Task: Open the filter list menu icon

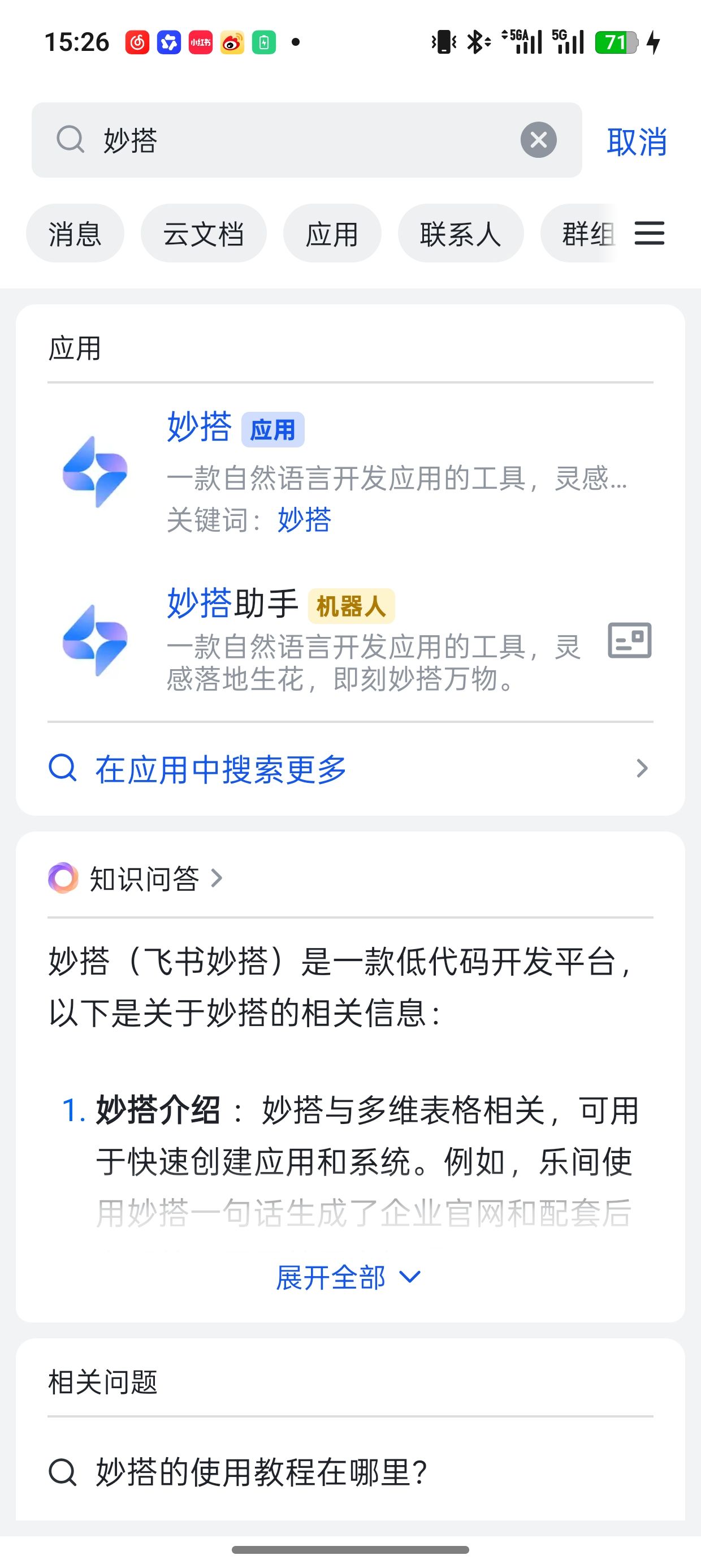Action: [x=650, y=233]
